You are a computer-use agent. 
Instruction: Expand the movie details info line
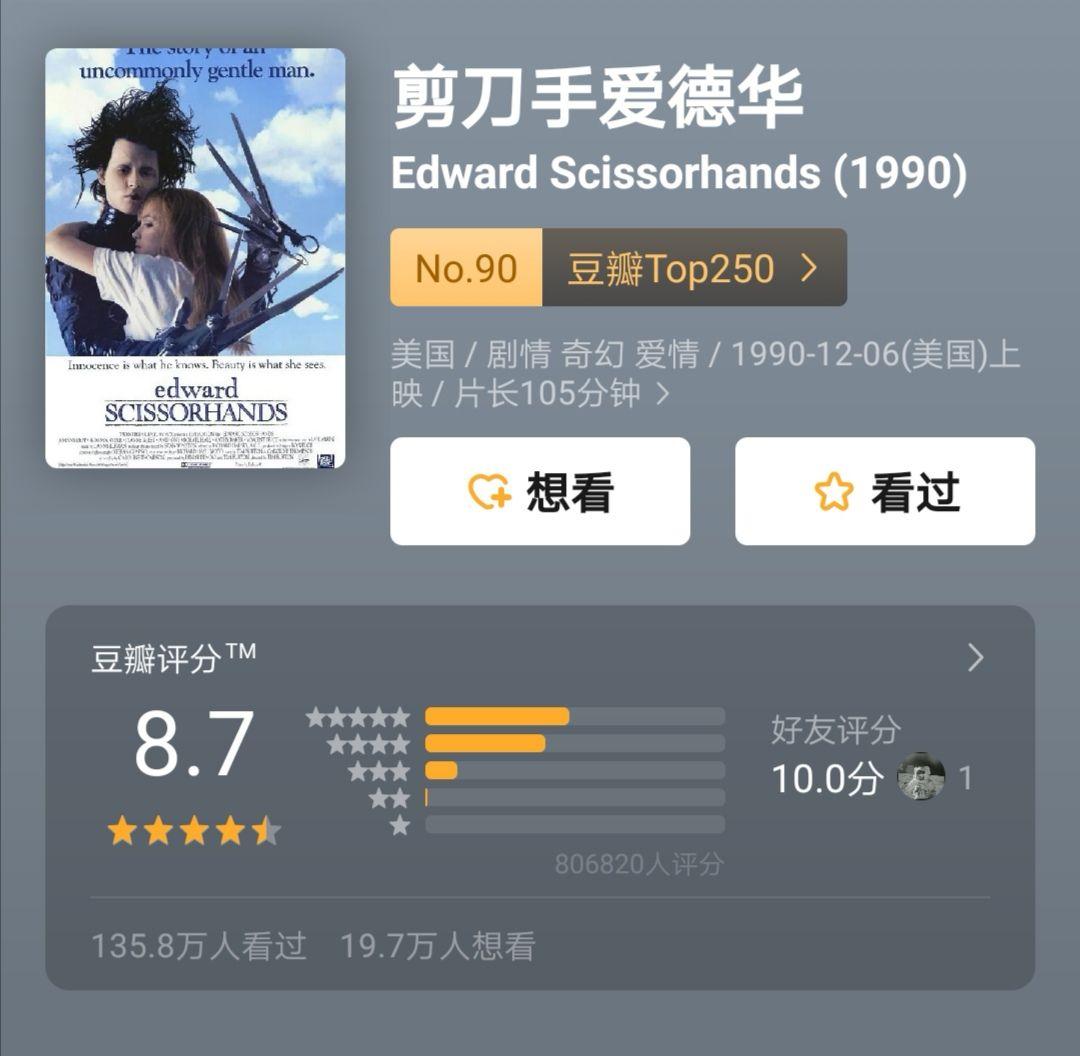coord(661,394)
